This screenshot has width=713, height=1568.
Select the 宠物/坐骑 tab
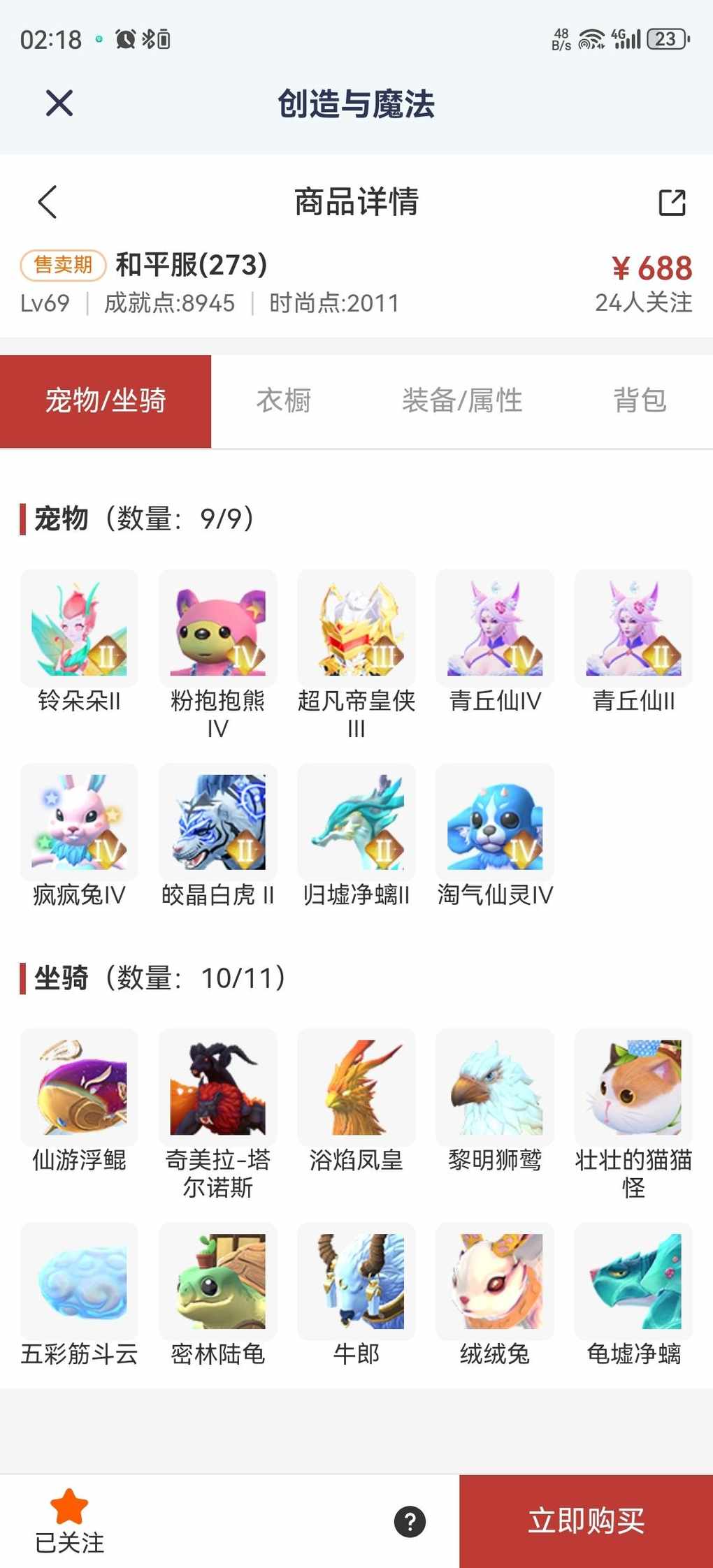tap(106, 401)
